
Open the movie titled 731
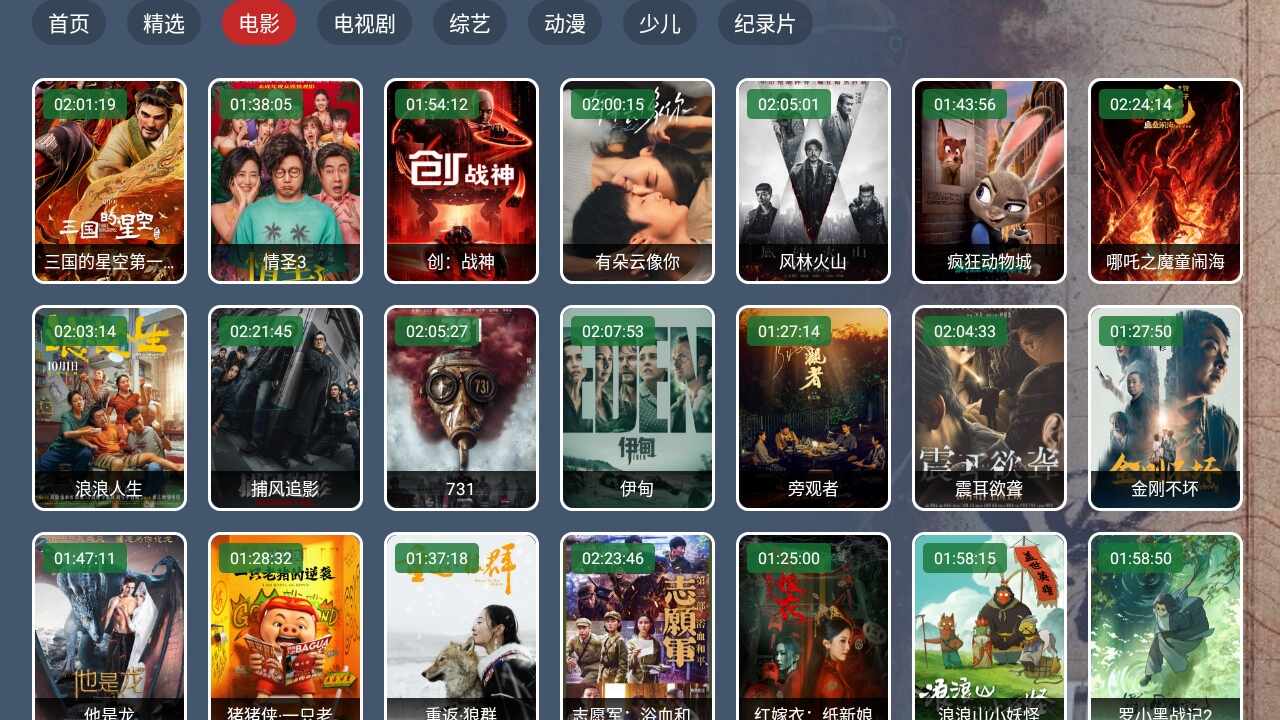click(x=461, y=407)
